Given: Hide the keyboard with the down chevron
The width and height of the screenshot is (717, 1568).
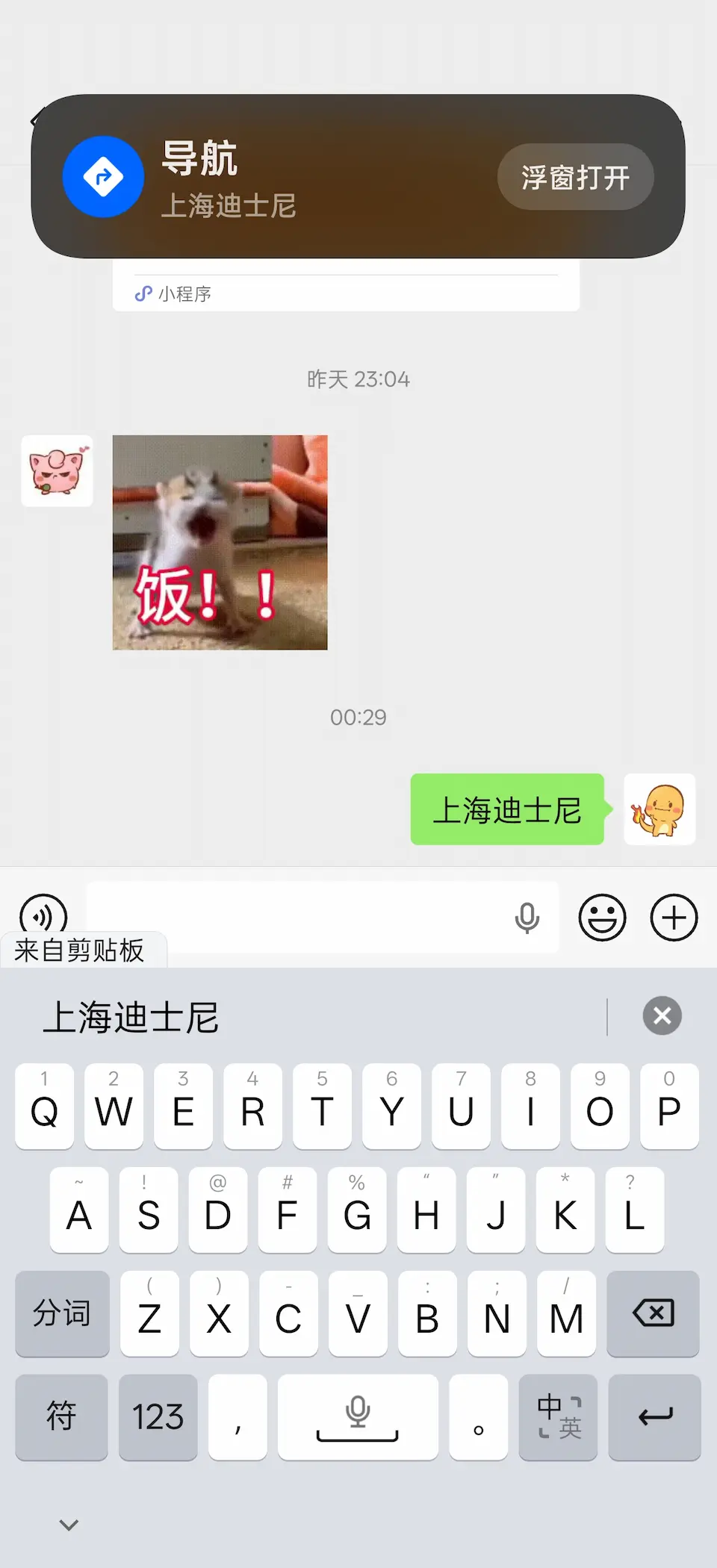Looking at the screenshot, I should click(69, 1525).
